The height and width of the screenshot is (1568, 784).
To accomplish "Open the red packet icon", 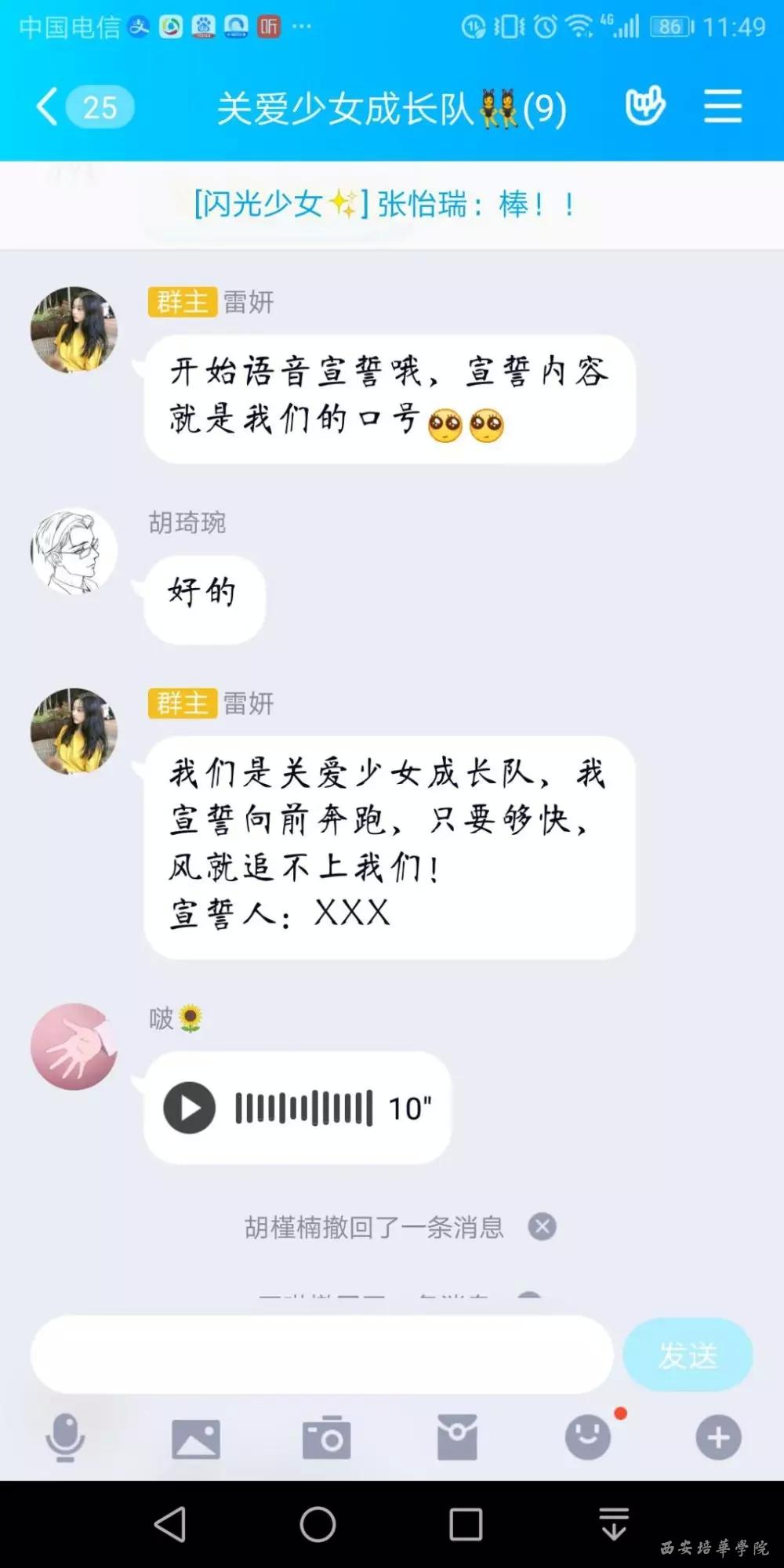I will point(457,1438).
